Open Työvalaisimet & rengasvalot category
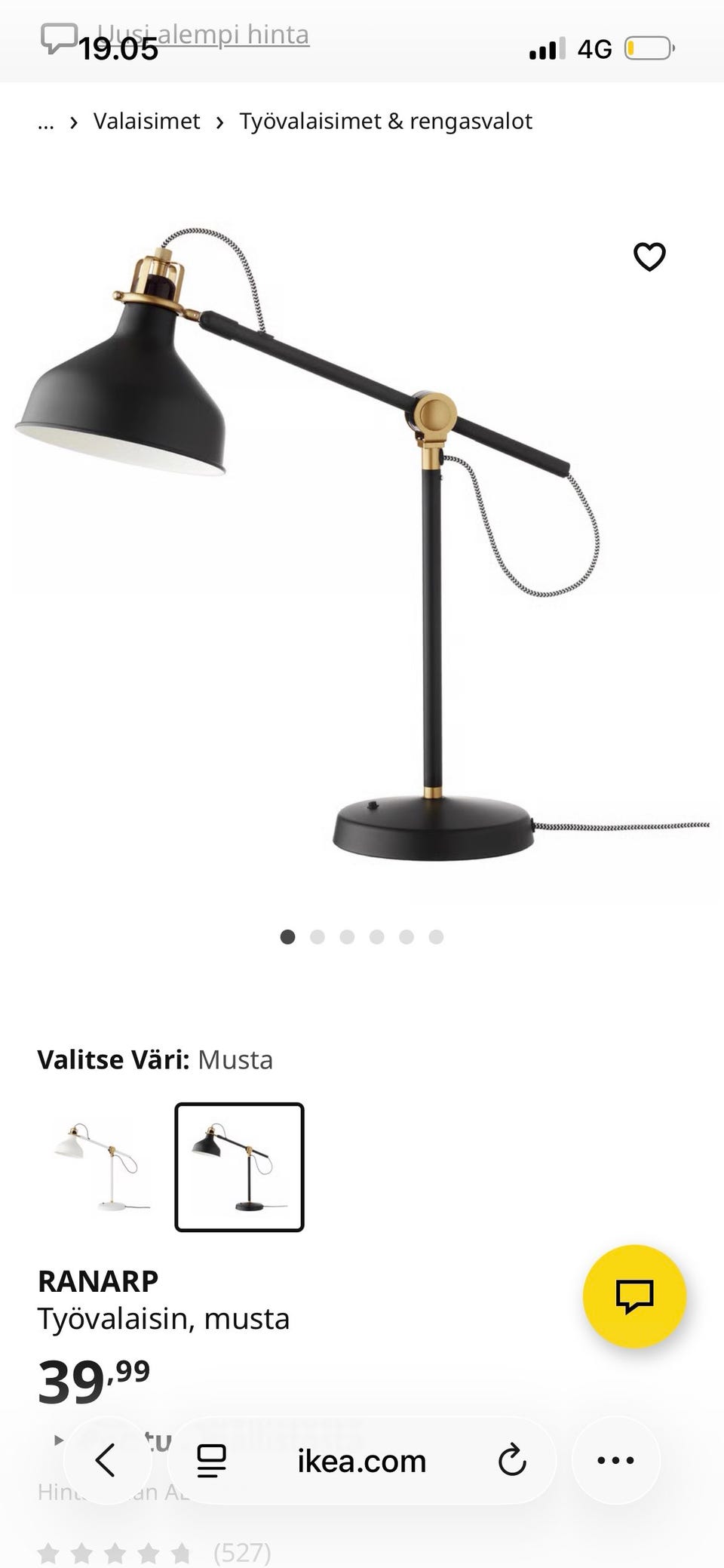The width and height of the screenshot is (724, 1568). pos(385,121)
